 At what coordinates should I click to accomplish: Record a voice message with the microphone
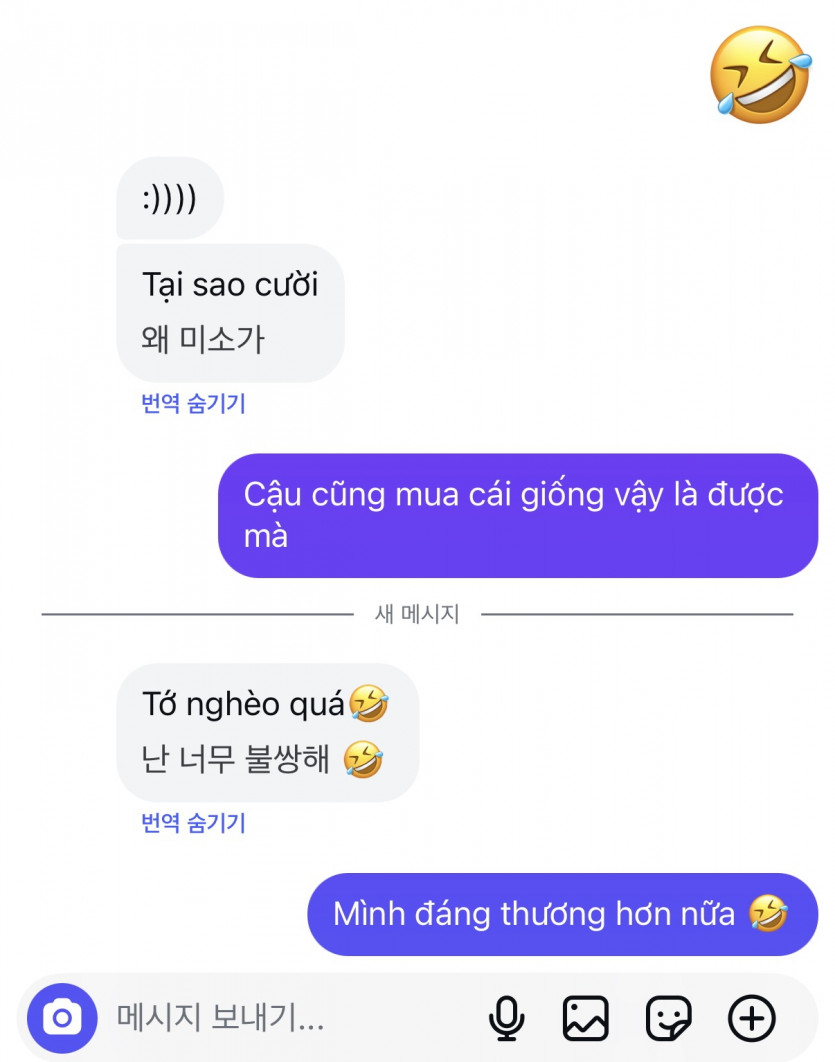pyautogui.click(x=506, y=1018)
